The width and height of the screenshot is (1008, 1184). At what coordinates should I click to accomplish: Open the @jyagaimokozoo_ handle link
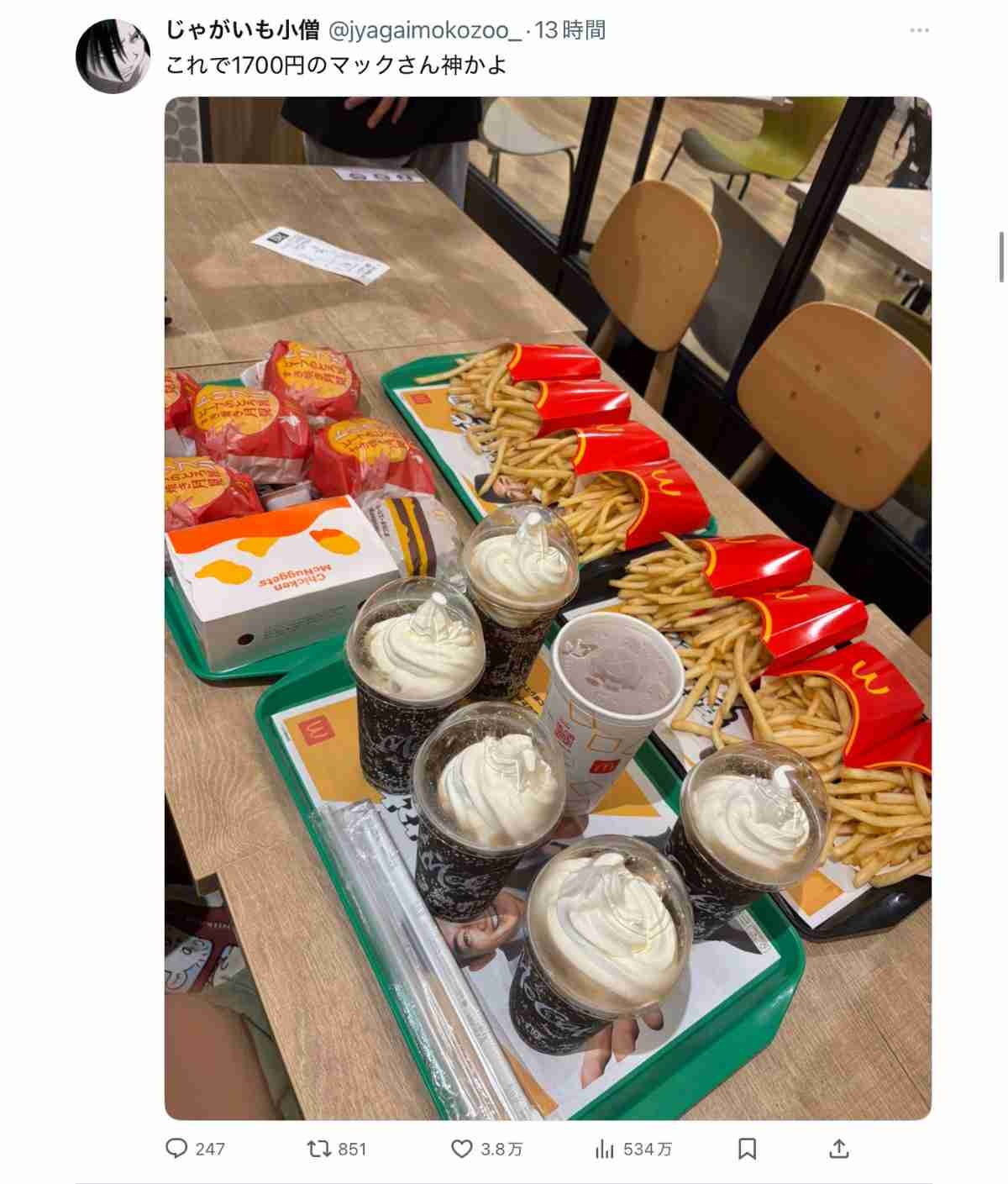(x=423, y=31)
